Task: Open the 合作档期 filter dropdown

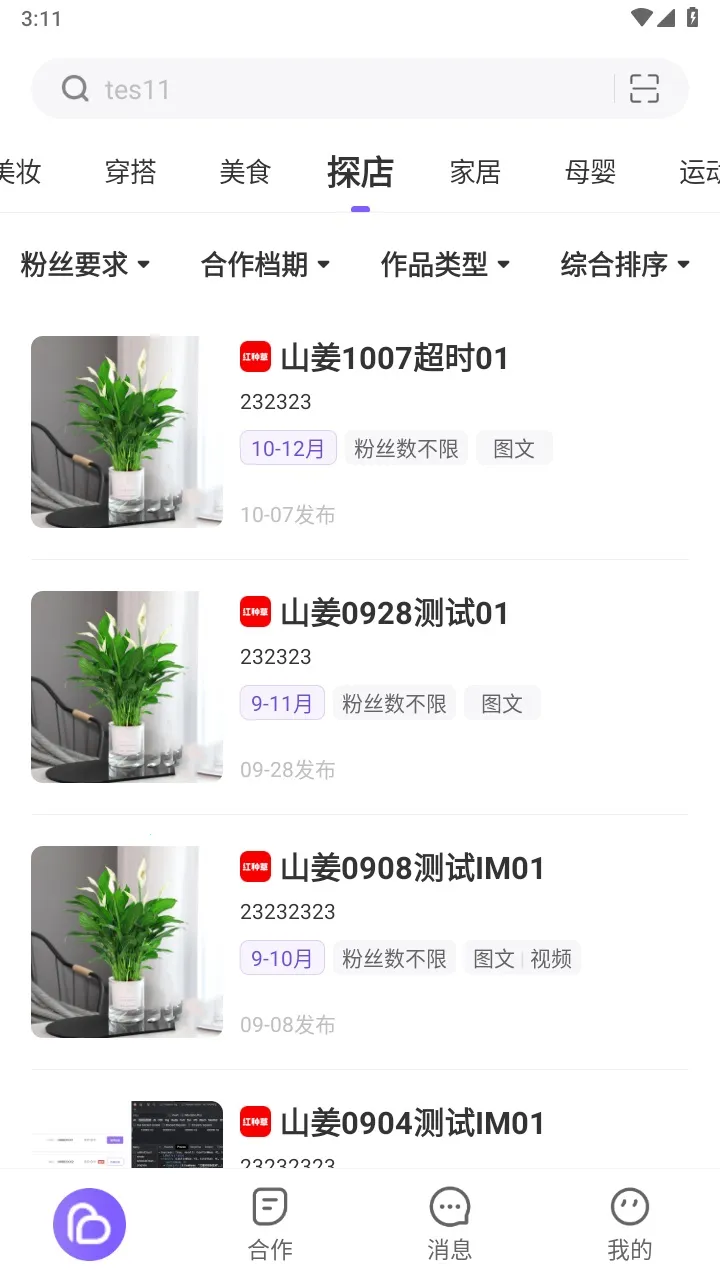Action: coord(266,264)
